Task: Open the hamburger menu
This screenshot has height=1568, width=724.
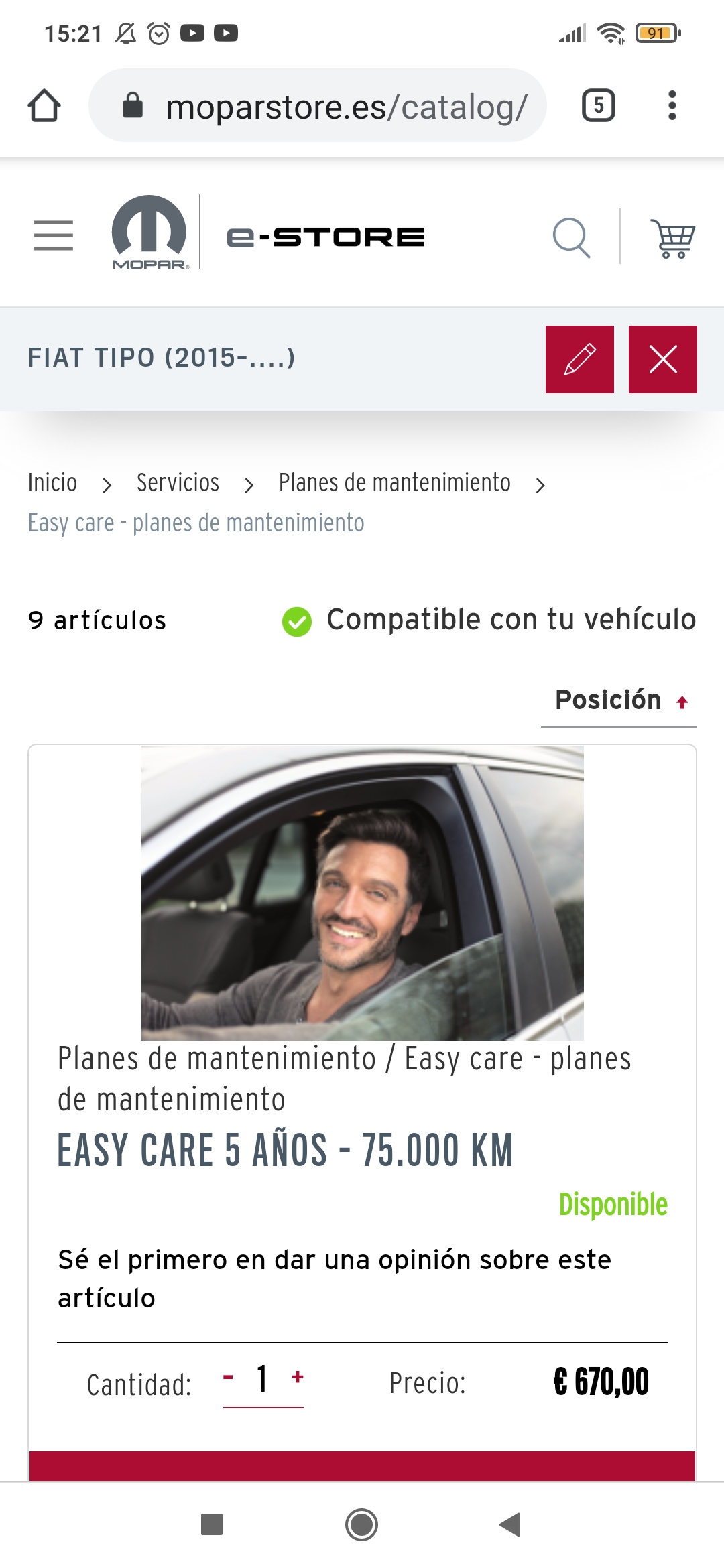Action: [54, 235]
